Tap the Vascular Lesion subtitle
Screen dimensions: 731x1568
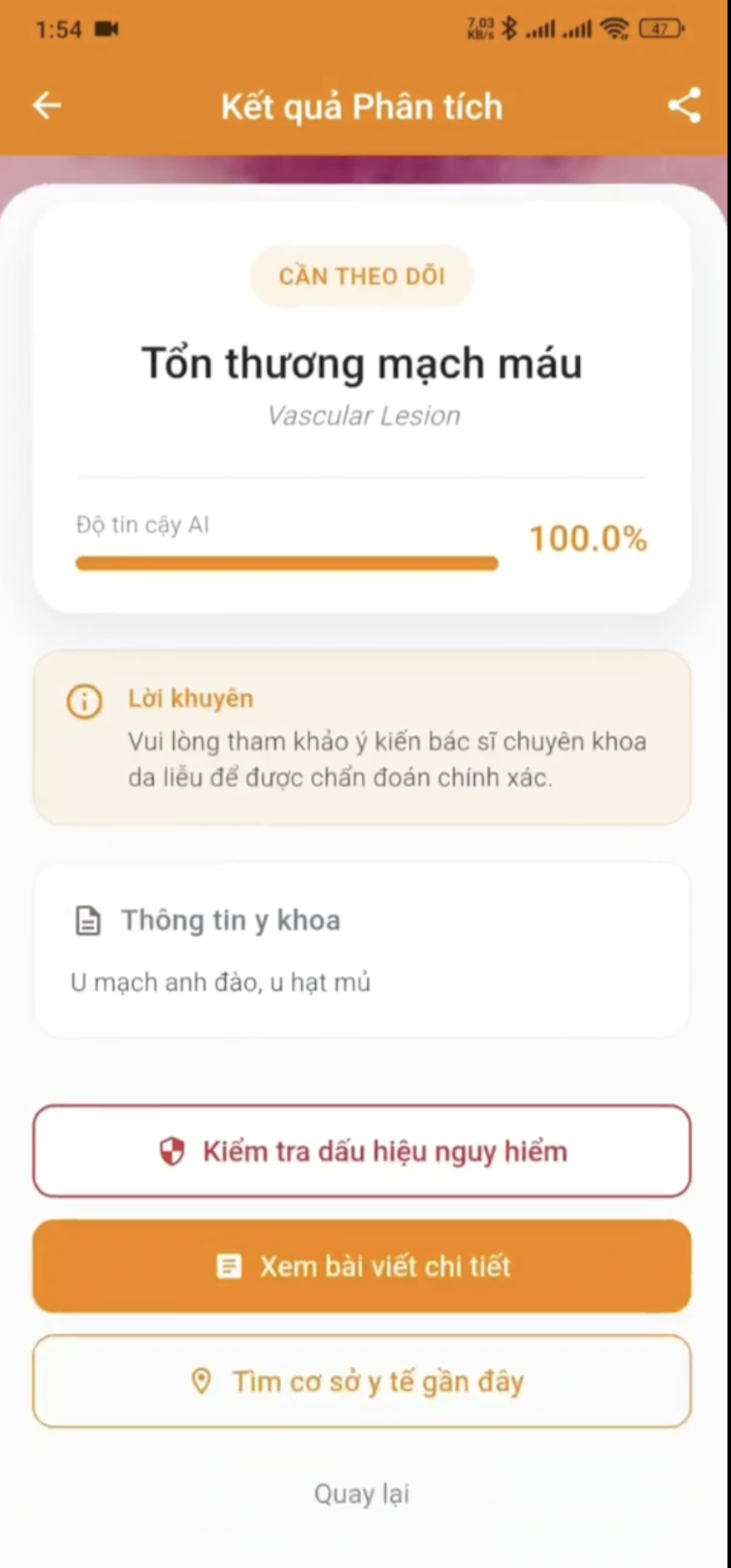pyautogui.click(x=364, y=415)
